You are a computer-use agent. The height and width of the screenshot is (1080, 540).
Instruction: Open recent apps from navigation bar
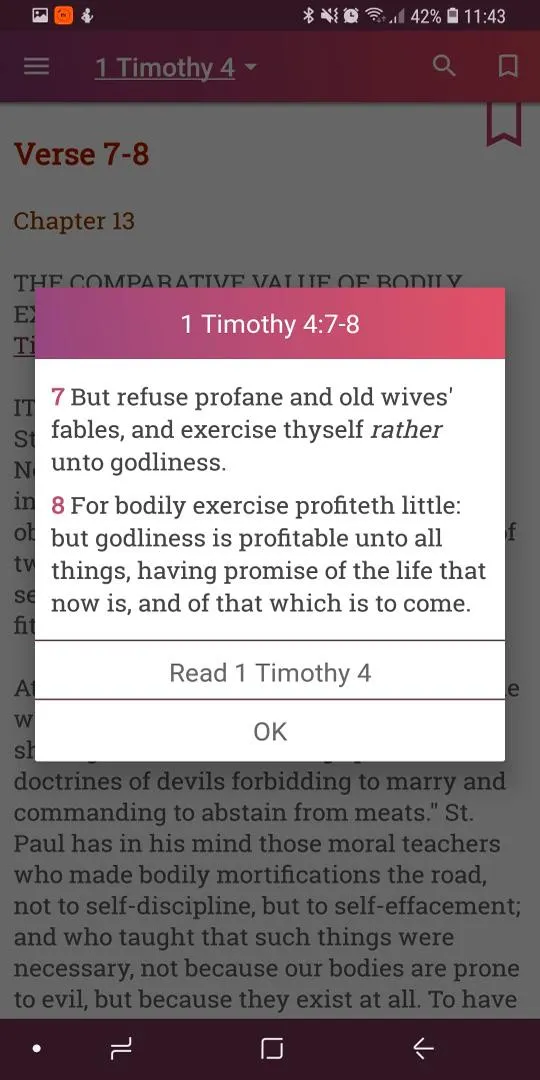[x=121, y=1049]
